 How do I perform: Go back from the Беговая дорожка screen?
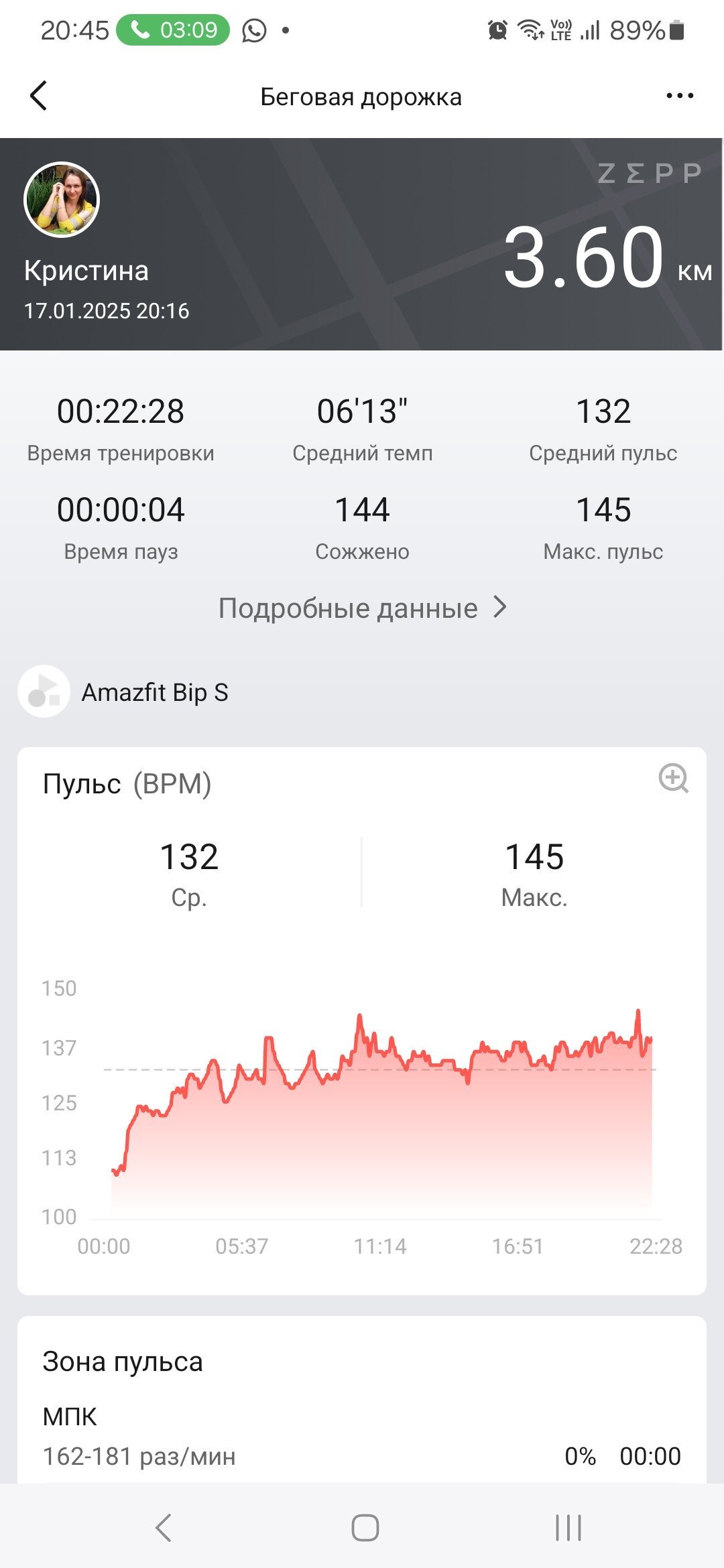[x=39, y=96]
